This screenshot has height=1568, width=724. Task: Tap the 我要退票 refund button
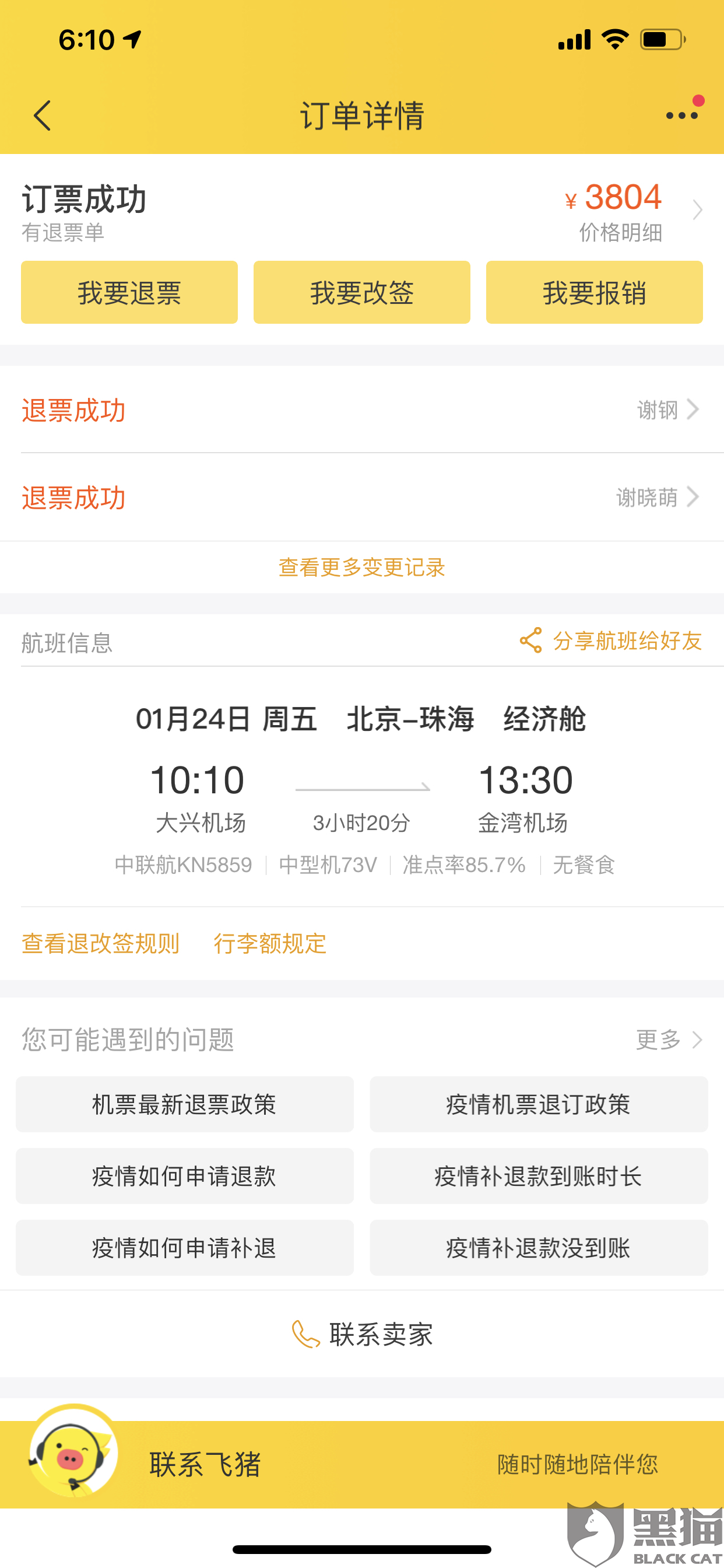[129, 292]
